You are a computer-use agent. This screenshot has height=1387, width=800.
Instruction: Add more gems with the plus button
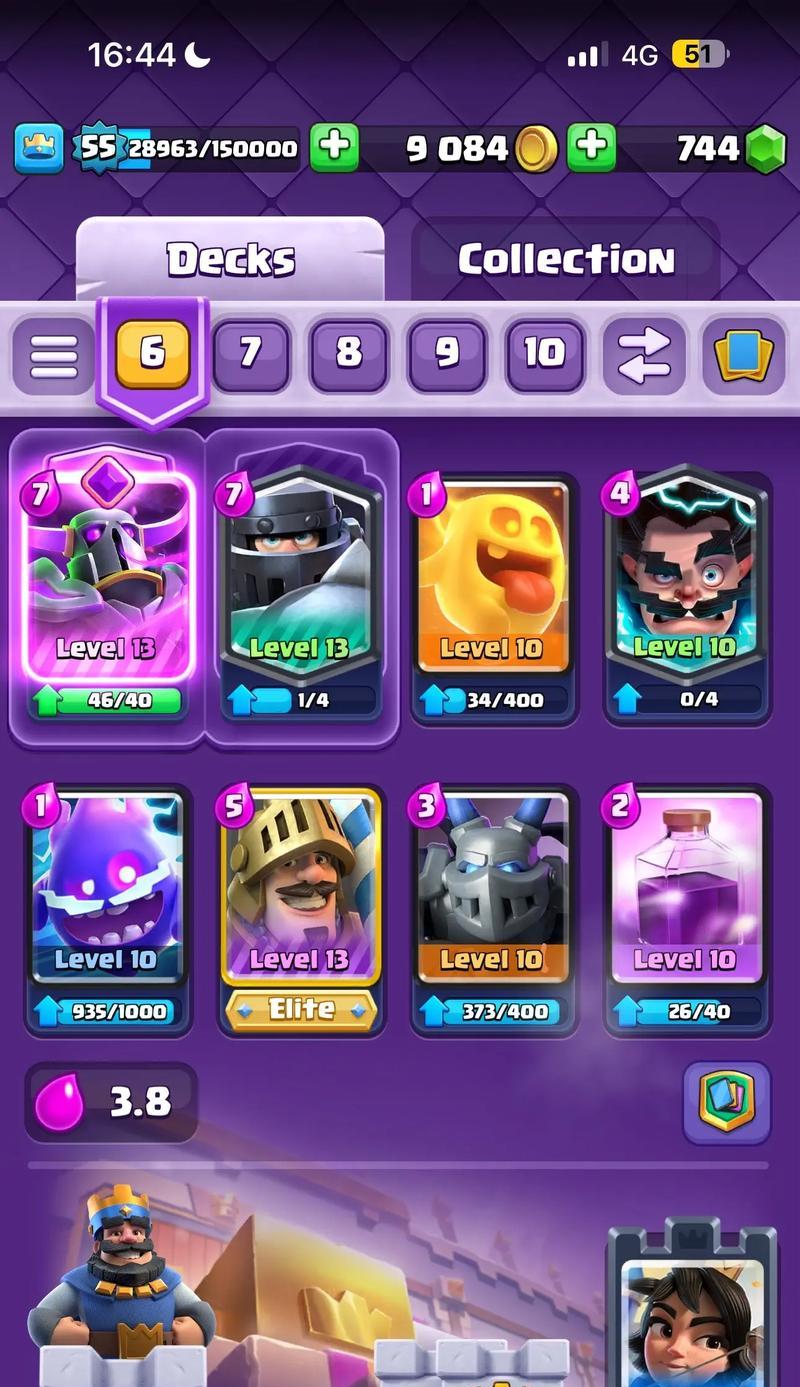tap(592, 148)
